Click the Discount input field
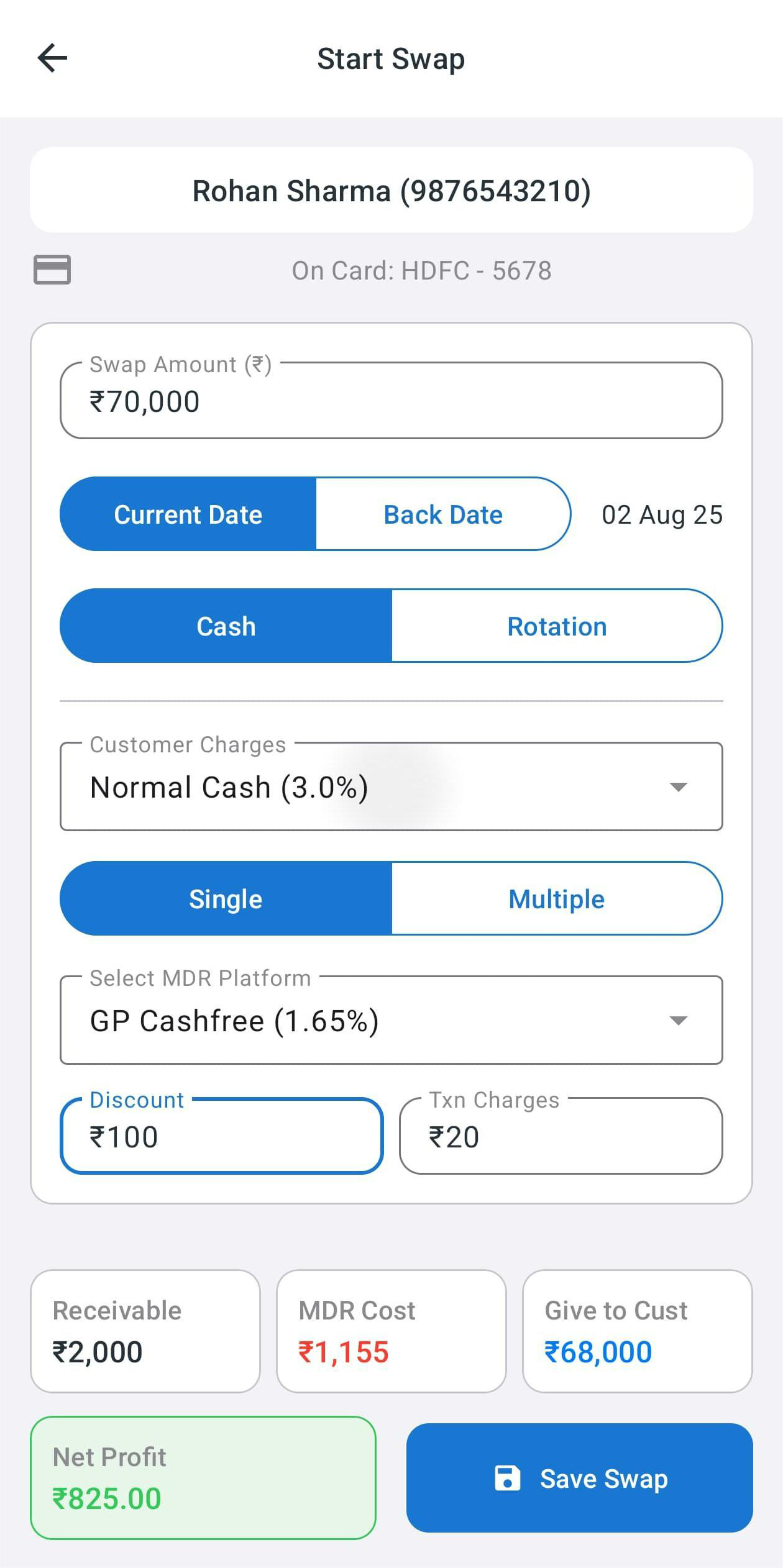This screenshot has width=783, height=1568. click(x=221, y=1137)
